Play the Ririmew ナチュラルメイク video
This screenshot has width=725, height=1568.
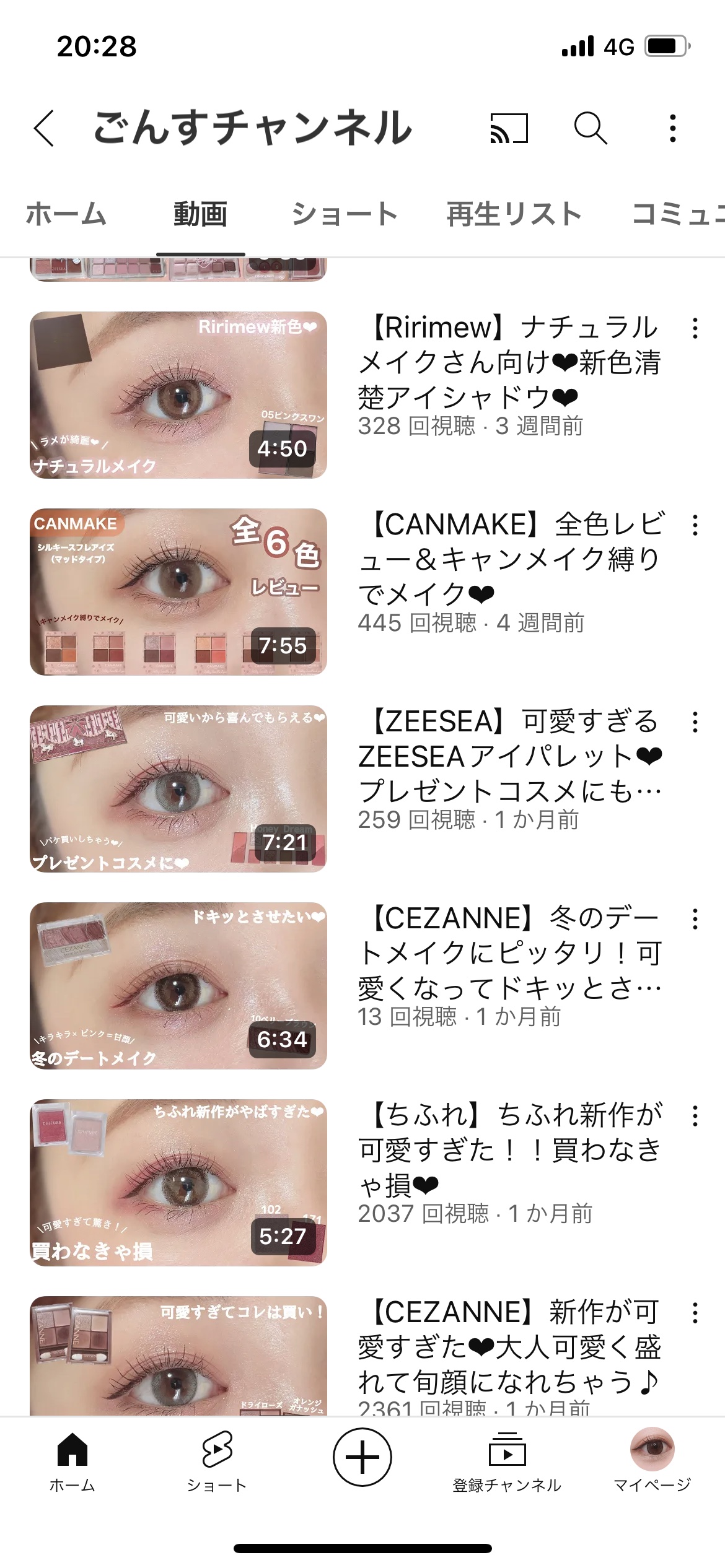[178, 394]
